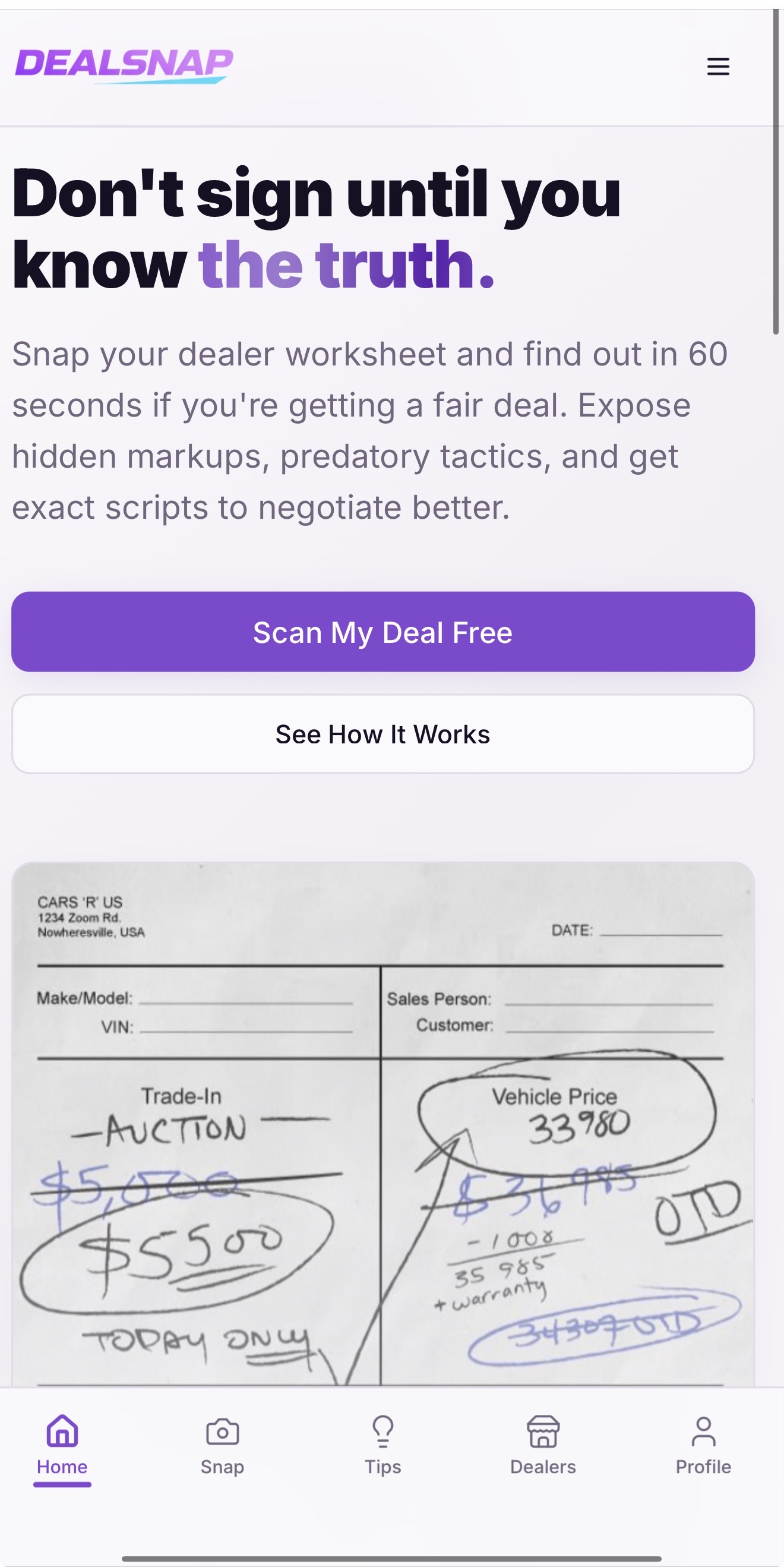Select the Home house icon
The width and height of the screenshot is (784, 1567).
point(62,1431)
